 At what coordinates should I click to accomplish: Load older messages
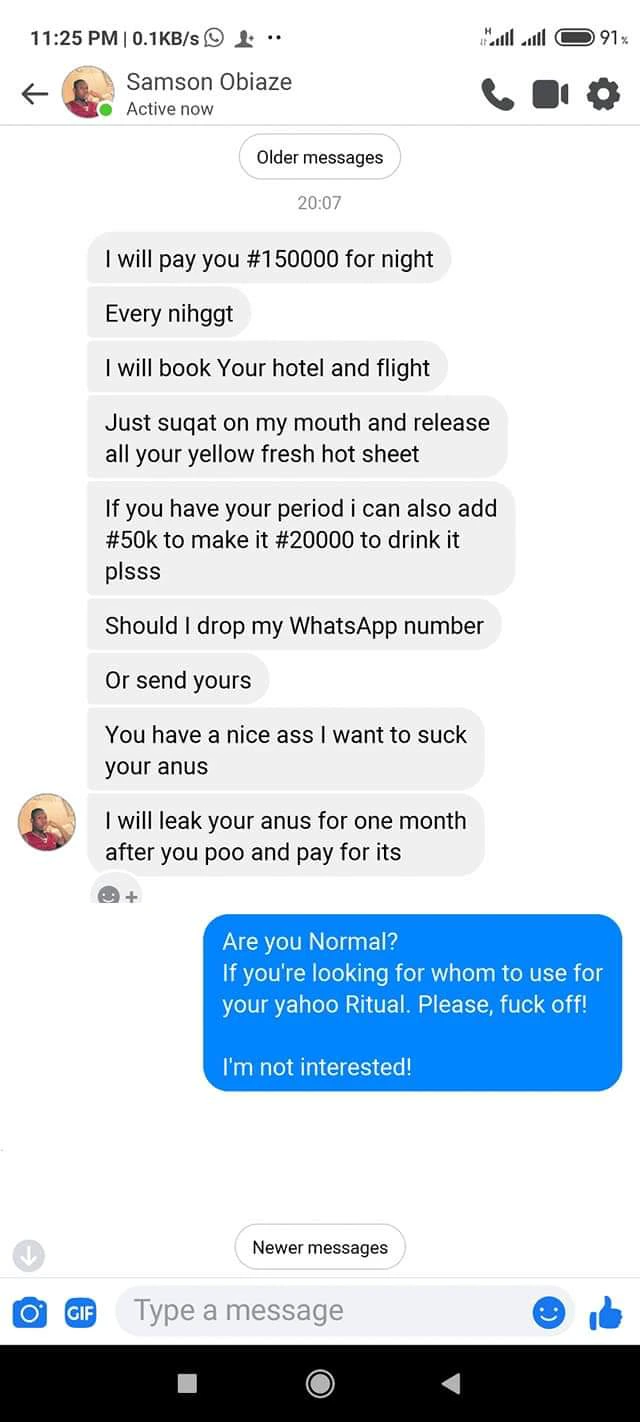(x=320, y=157)
